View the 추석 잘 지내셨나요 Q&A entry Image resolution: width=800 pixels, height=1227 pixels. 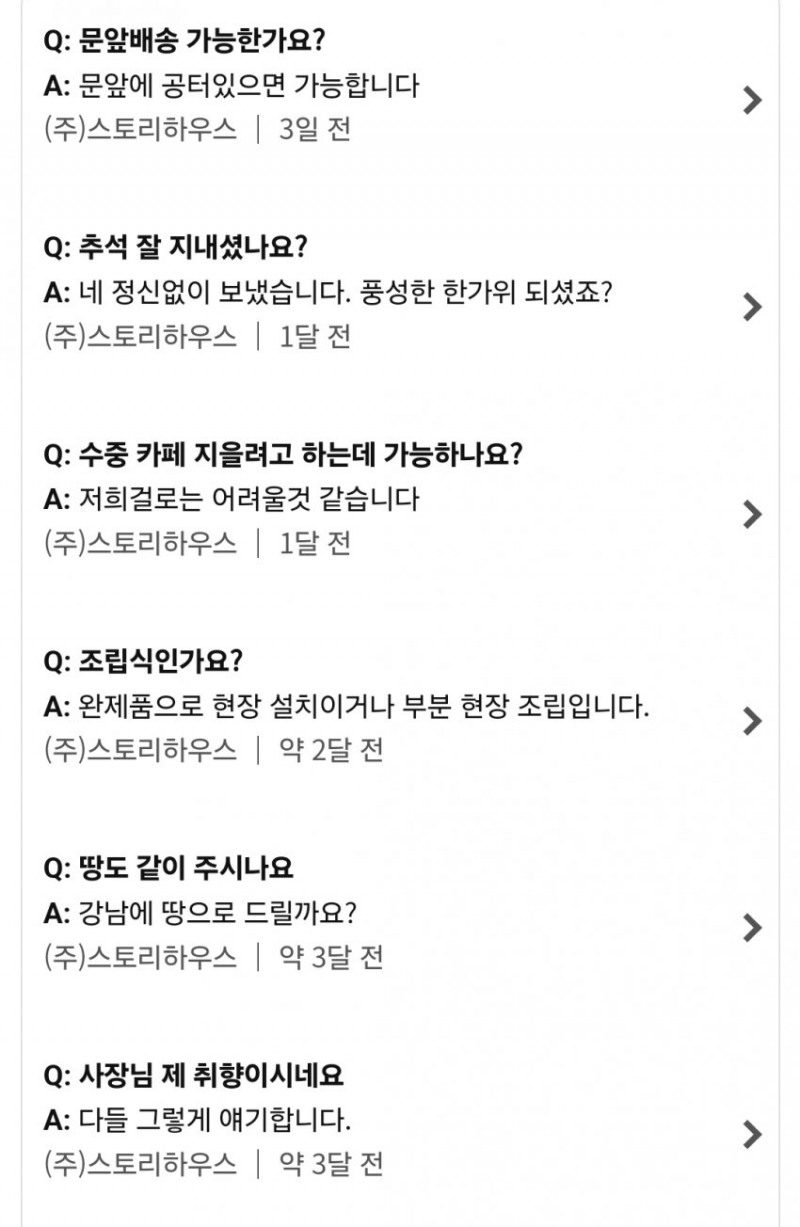pos(752,307)
